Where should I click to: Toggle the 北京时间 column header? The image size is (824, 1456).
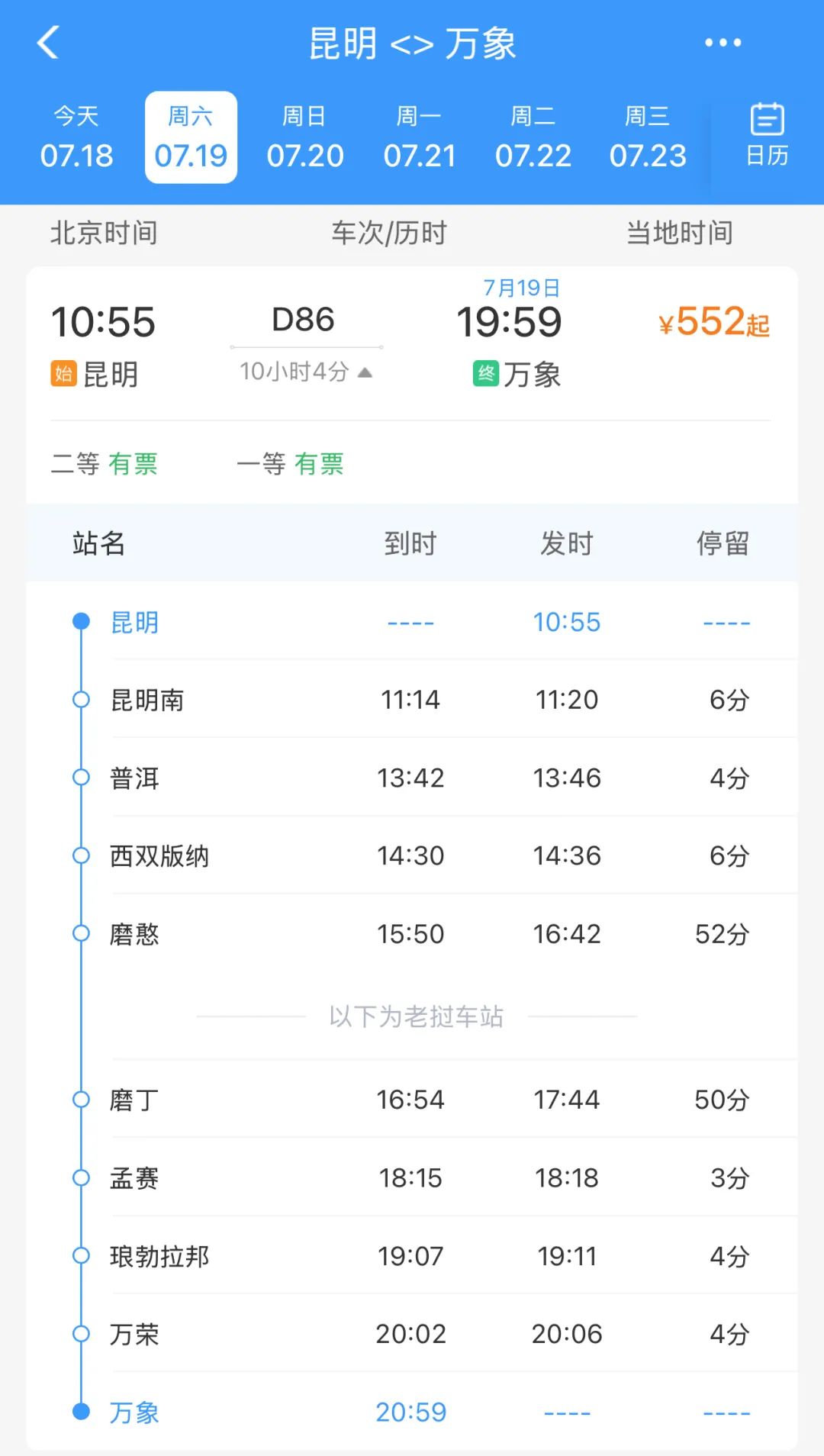tap(103, 234)
